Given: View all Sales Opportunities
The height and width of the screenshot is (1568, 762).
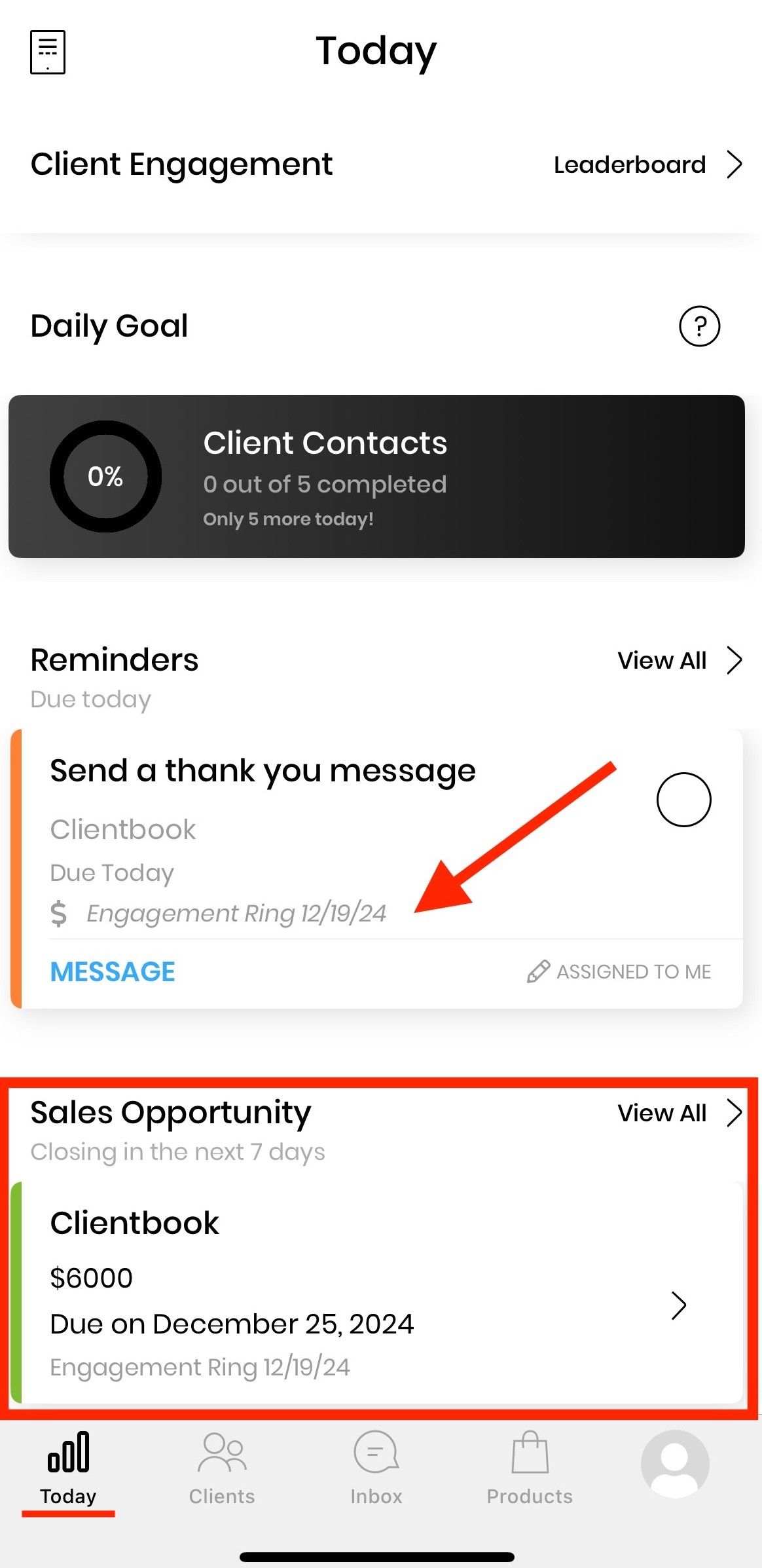Looking at the screenshot, I should click(679, 1113).
